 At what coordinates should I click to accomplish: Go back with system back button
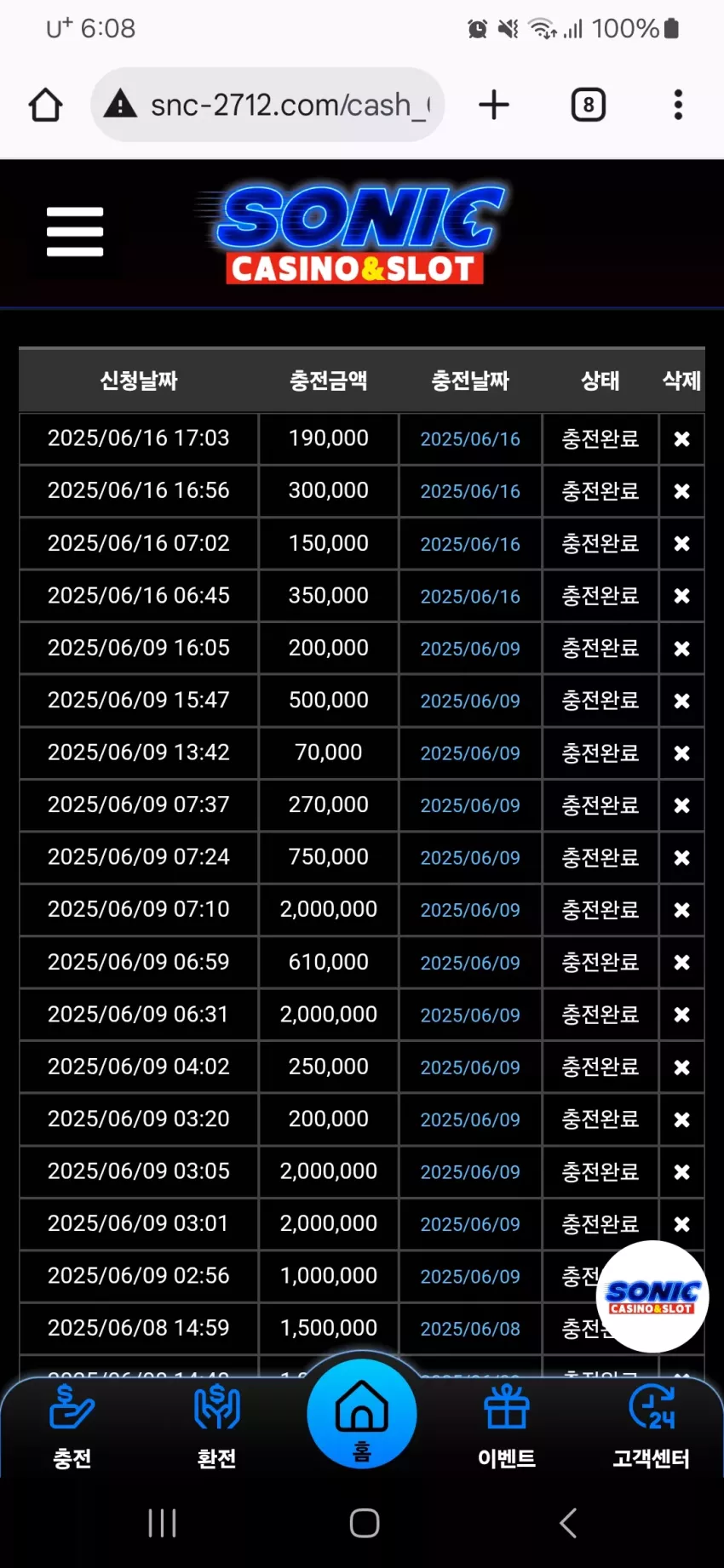[568, 1523]
